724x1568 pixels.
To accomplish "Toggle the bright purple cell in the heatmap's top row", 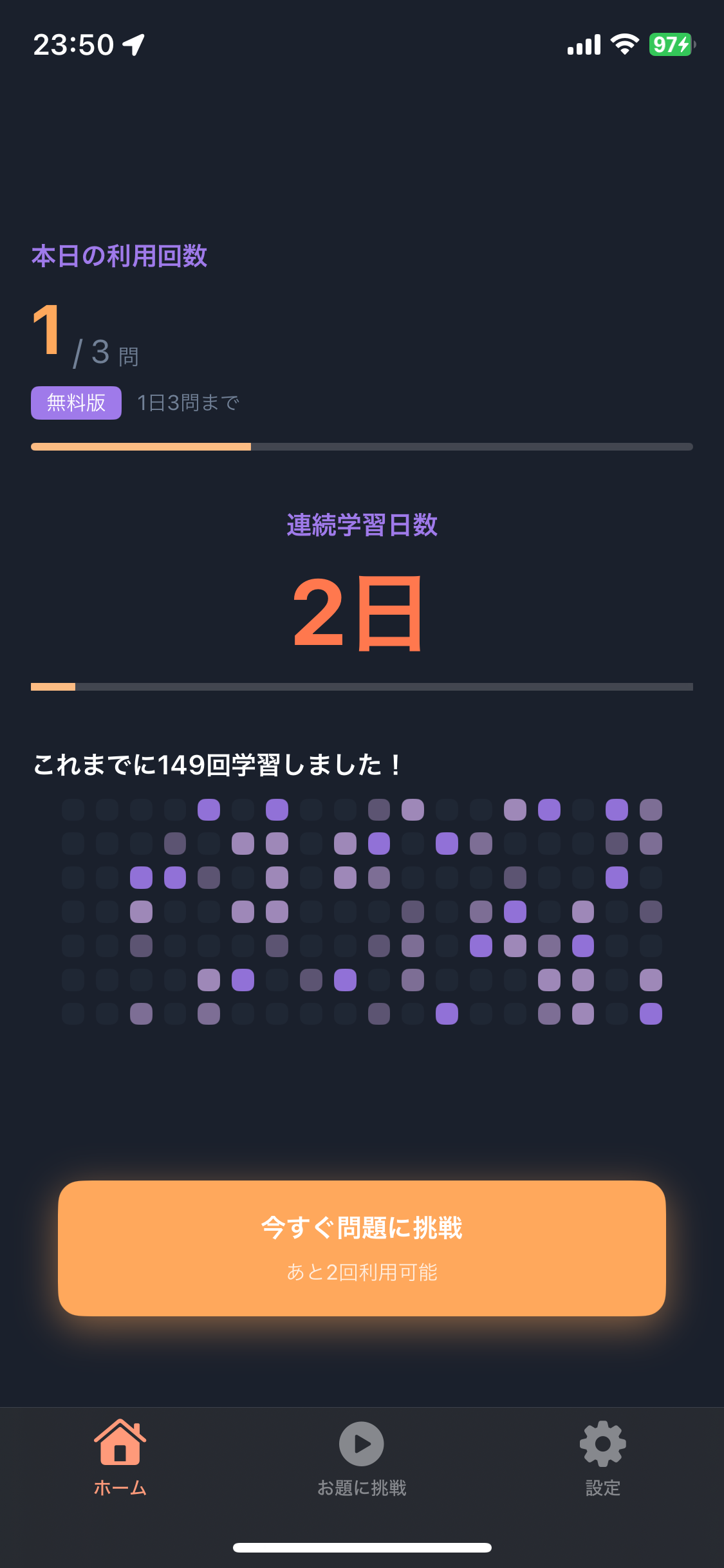I will coord(209,810).
